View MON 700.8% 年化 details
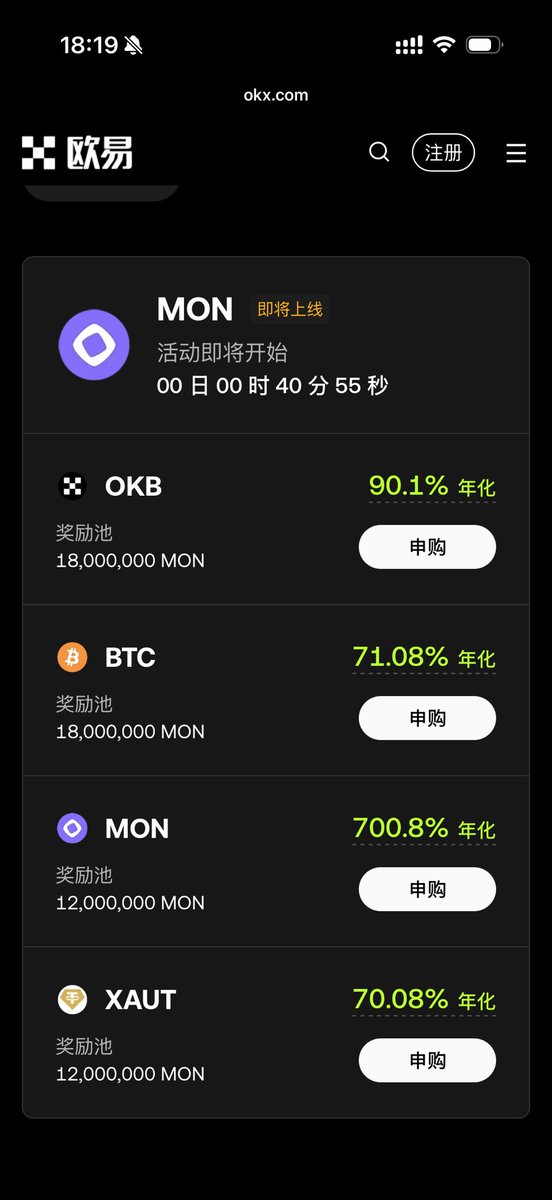 coord(424,829)
